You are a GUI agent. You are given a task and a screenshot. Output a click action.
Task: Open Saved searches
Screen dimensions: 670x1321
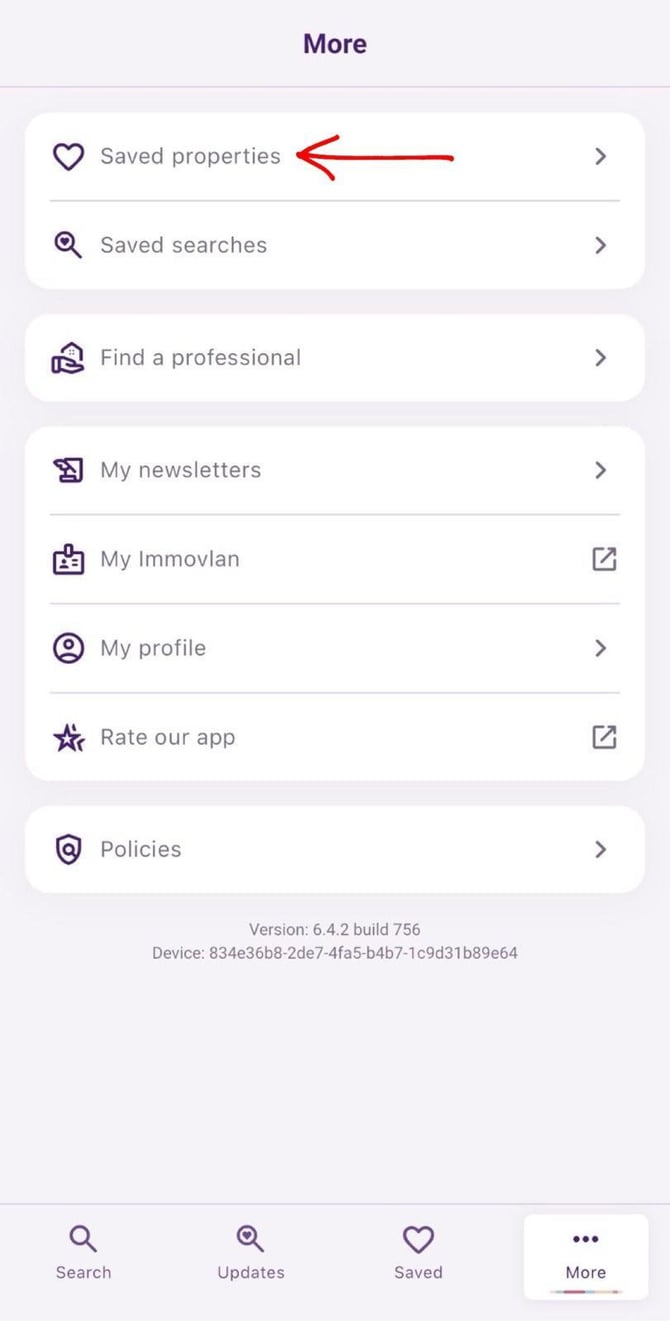click(x=184, y=245)
